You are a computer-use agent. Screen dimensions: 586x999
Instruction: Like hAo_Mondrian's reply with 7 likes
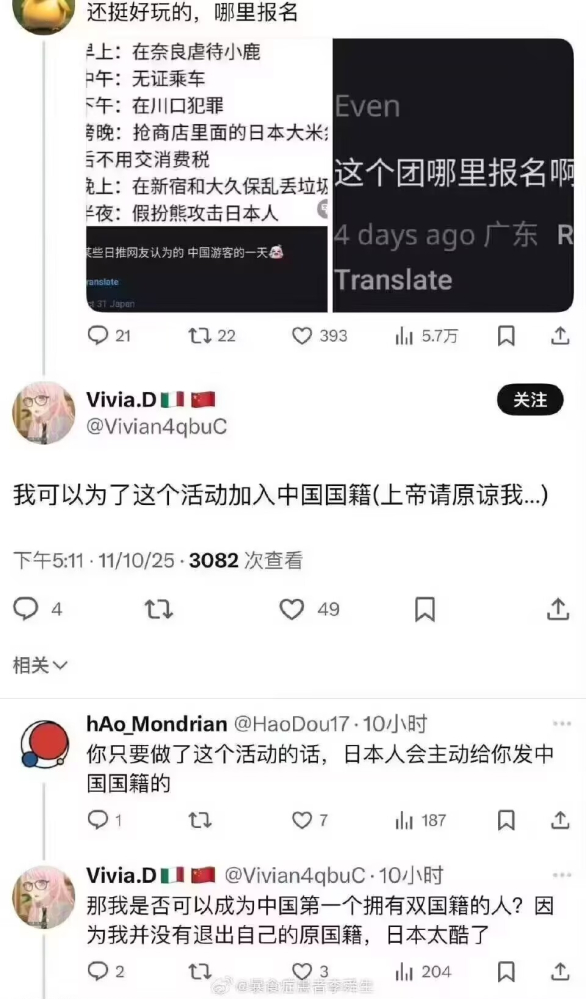point(310,820)
